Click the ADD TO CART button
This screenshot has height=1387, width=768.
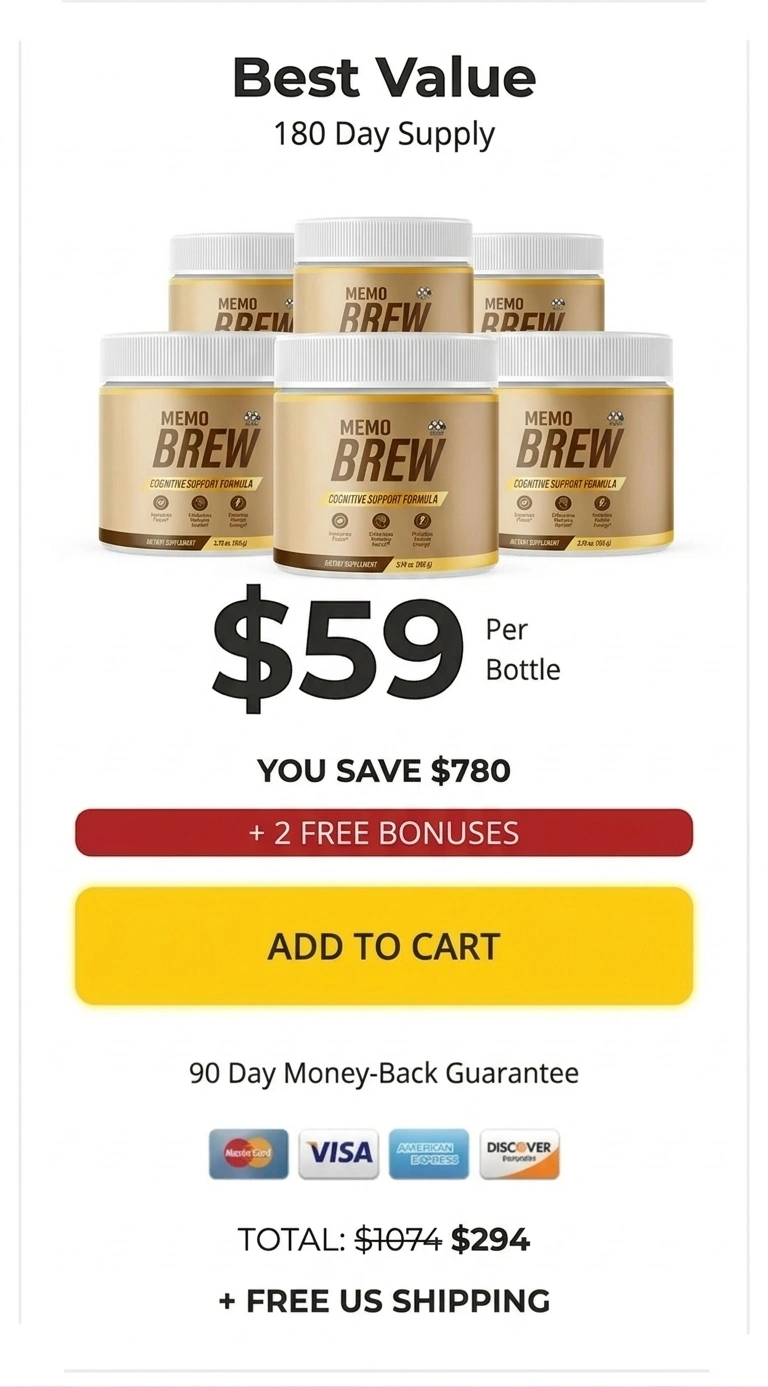[384, 945]
